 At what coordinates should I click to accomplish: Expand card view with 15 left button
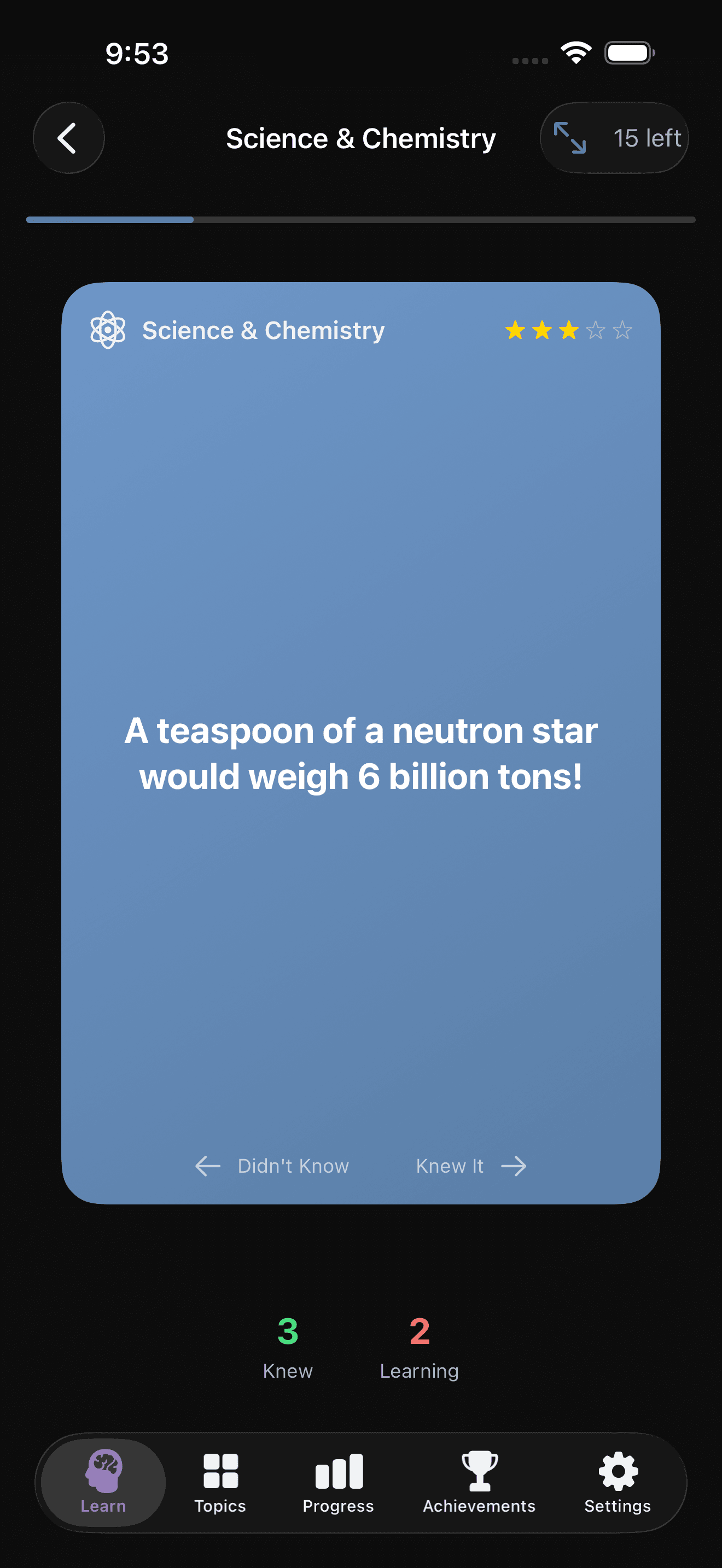pyautogui.click(x=614, y=138)
